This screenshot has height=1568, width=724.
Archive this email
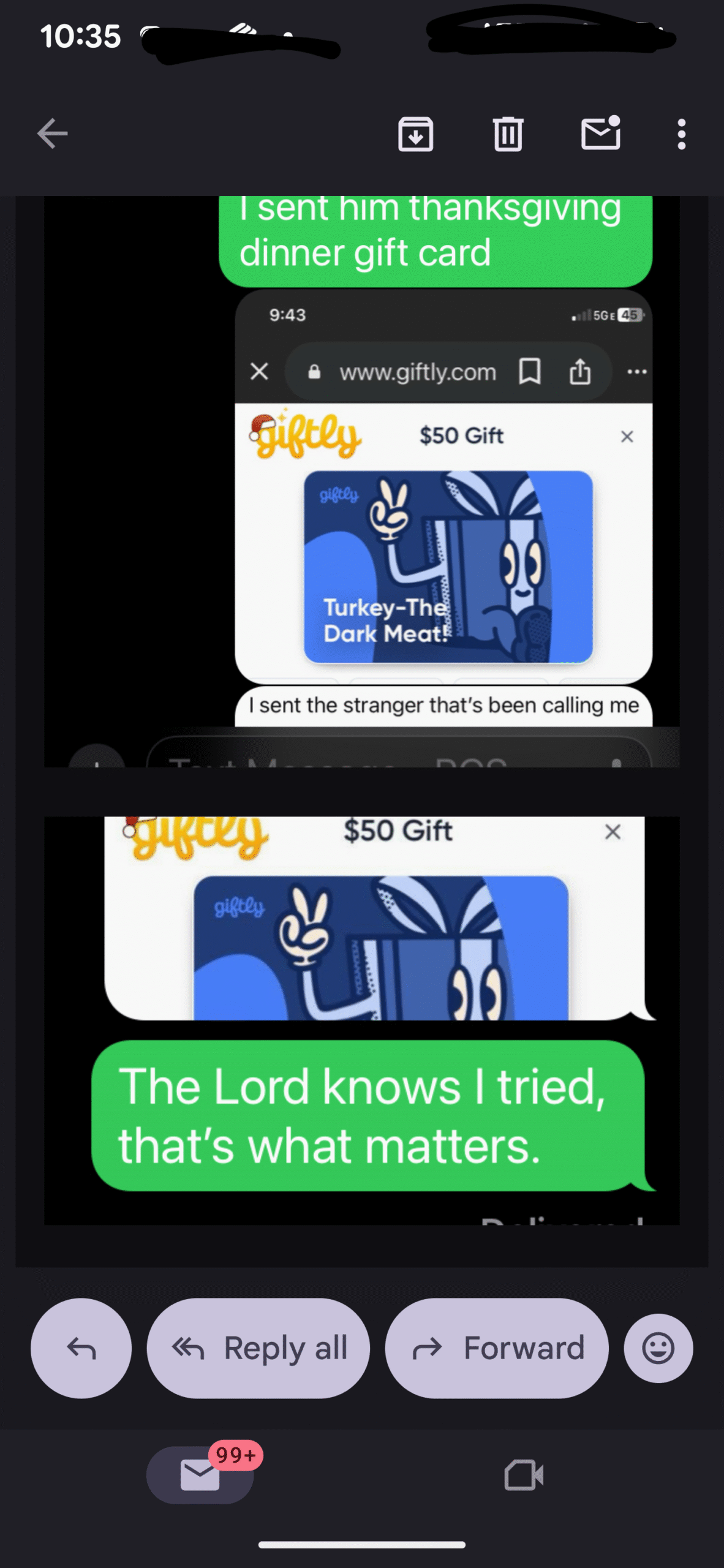click(x=416, y=134)
